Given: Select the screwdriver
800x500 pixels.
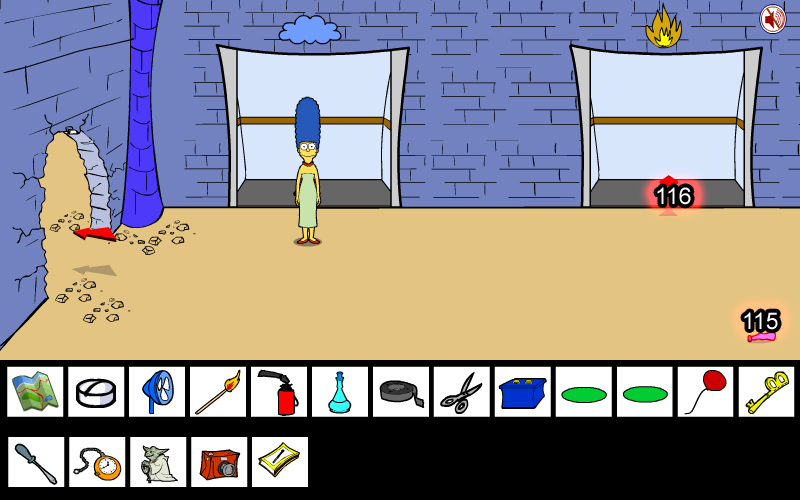Looking at the screenshot, I should (x=35, y=462).
